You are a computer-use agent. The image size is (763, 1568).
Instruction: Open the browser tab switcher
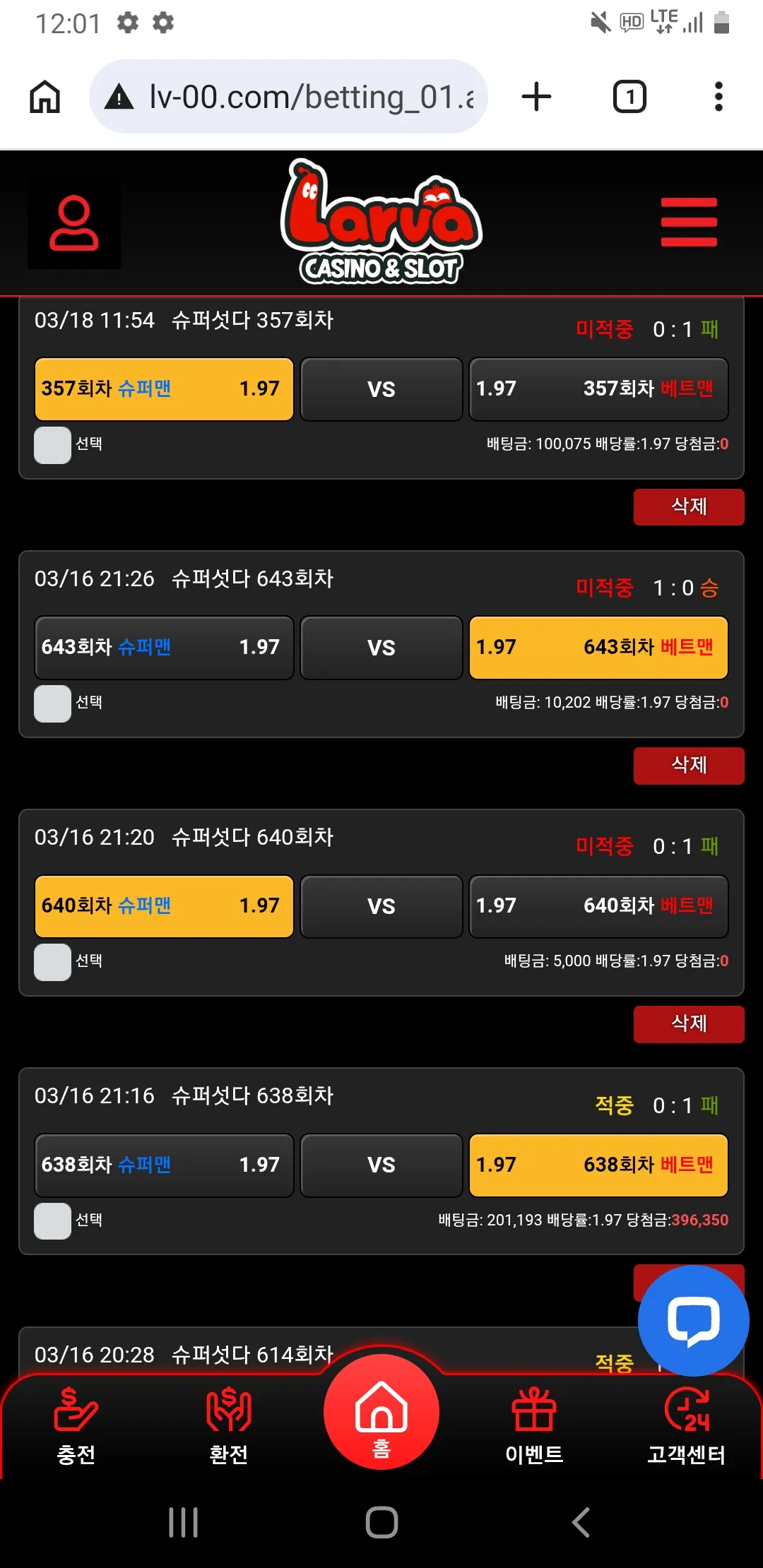tap(629, 97)
